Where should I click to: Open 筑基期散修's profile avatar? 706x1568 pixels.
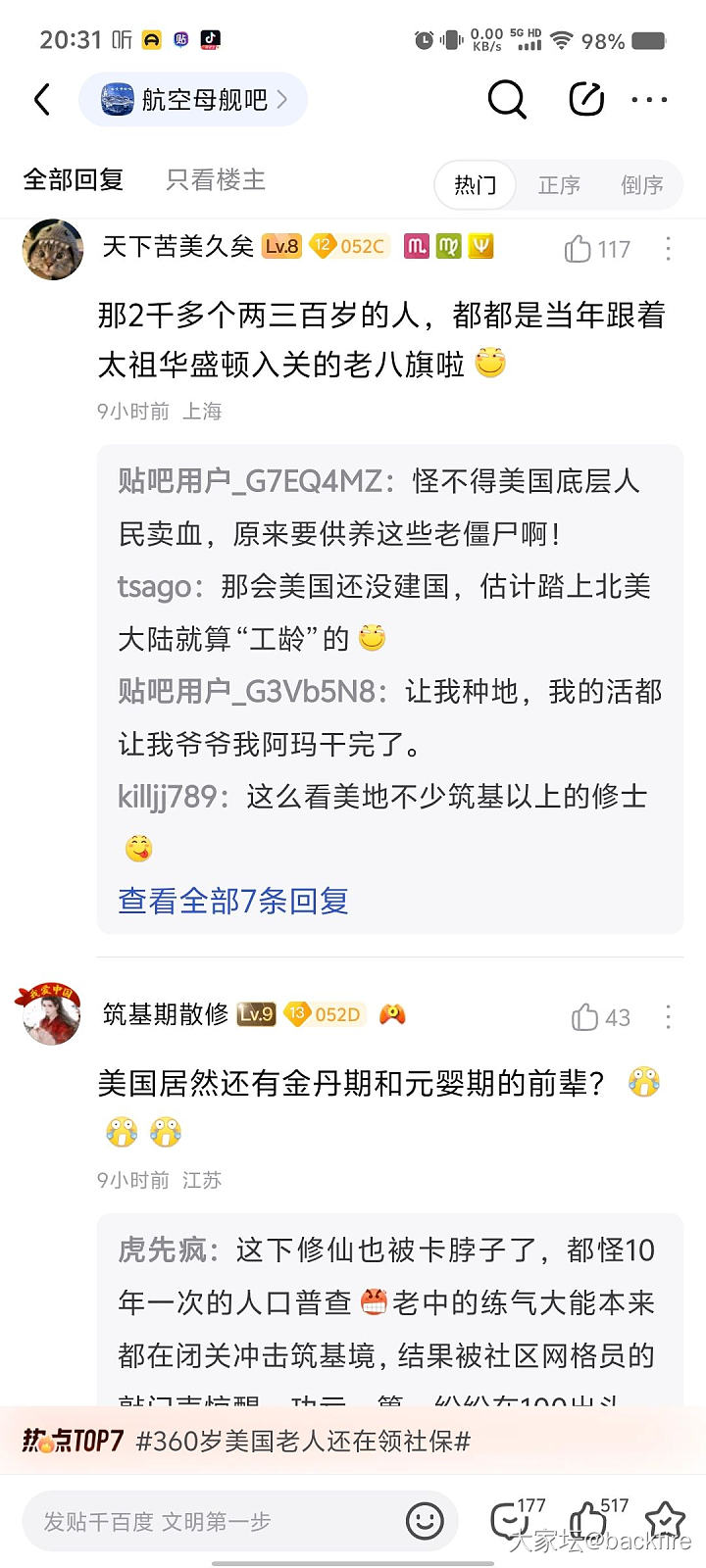(52, 1015)
